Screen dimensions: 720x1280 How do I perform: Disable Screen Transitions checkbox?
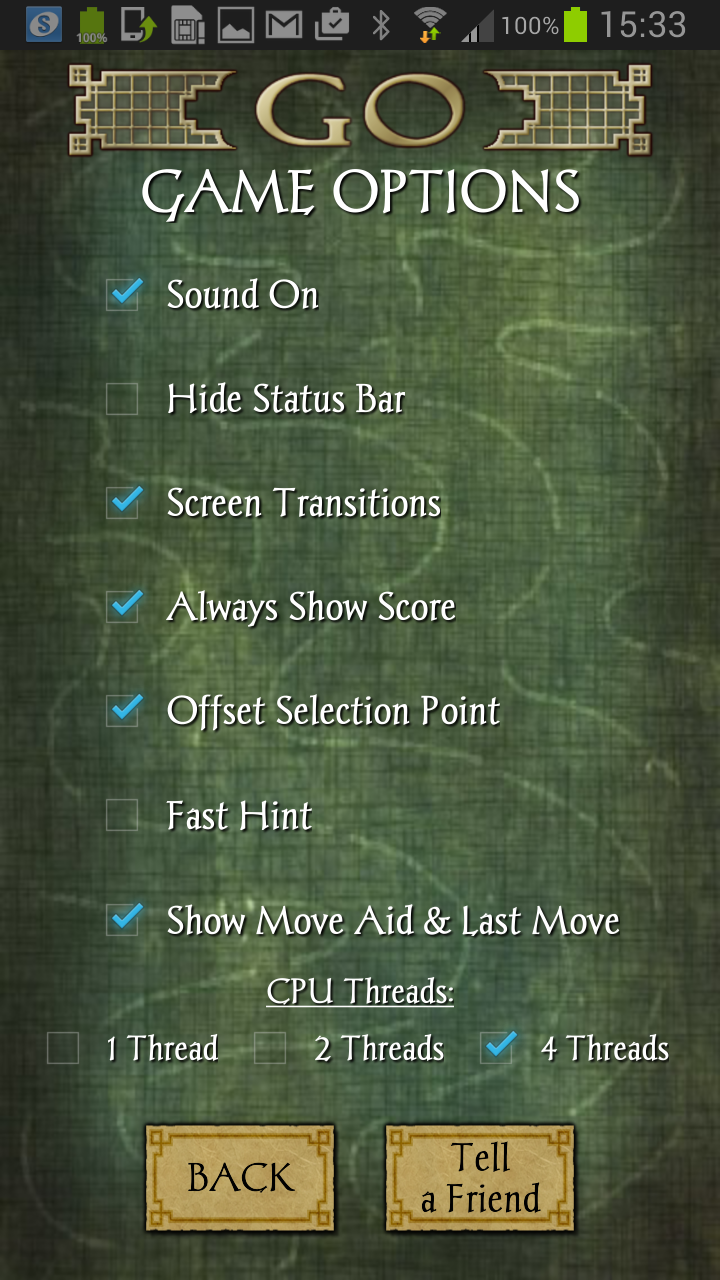pos(123,504)
